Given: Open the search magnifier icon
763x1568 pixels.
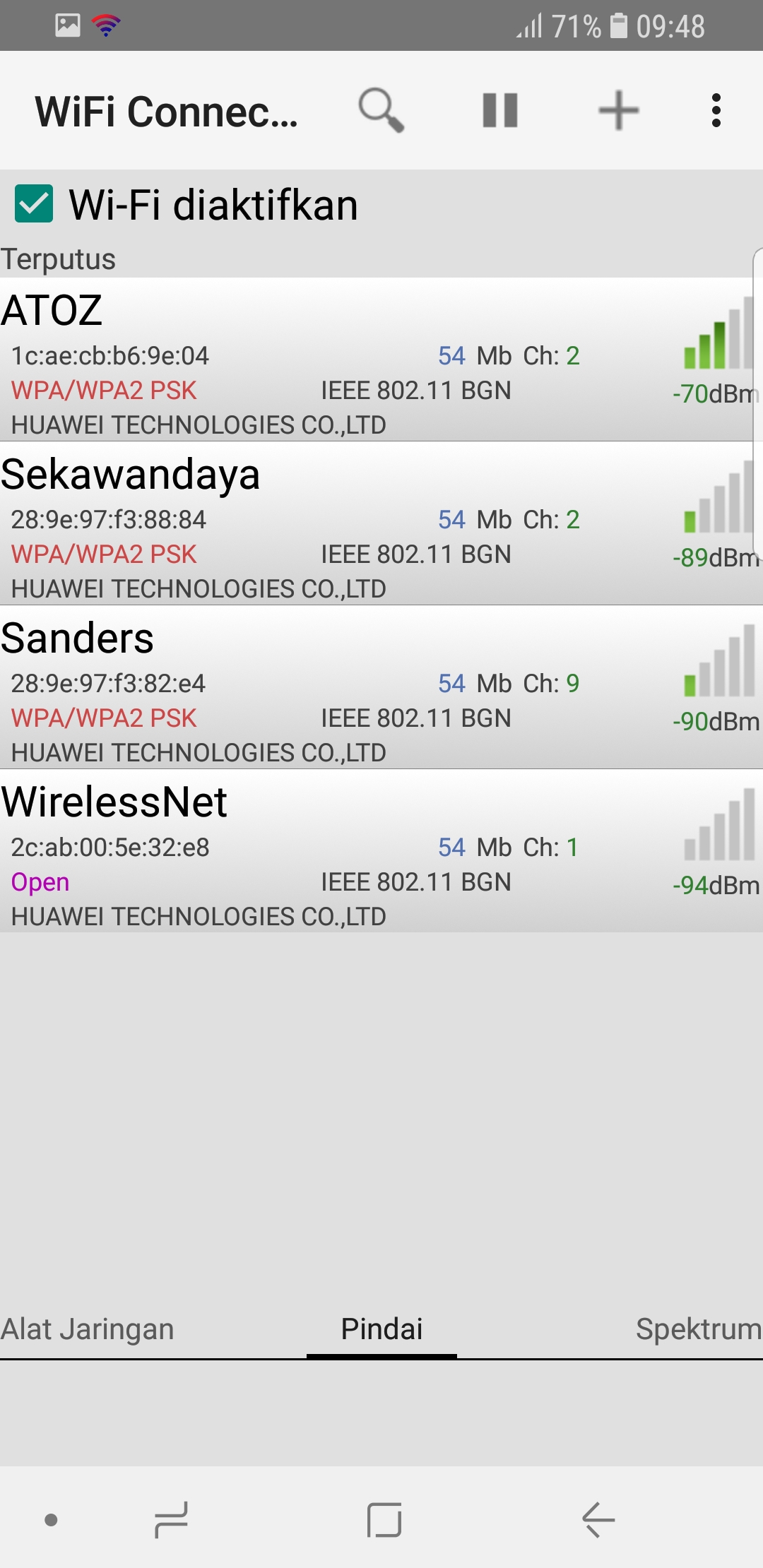Looking at the screenshot, I should (x=381, y=110).
